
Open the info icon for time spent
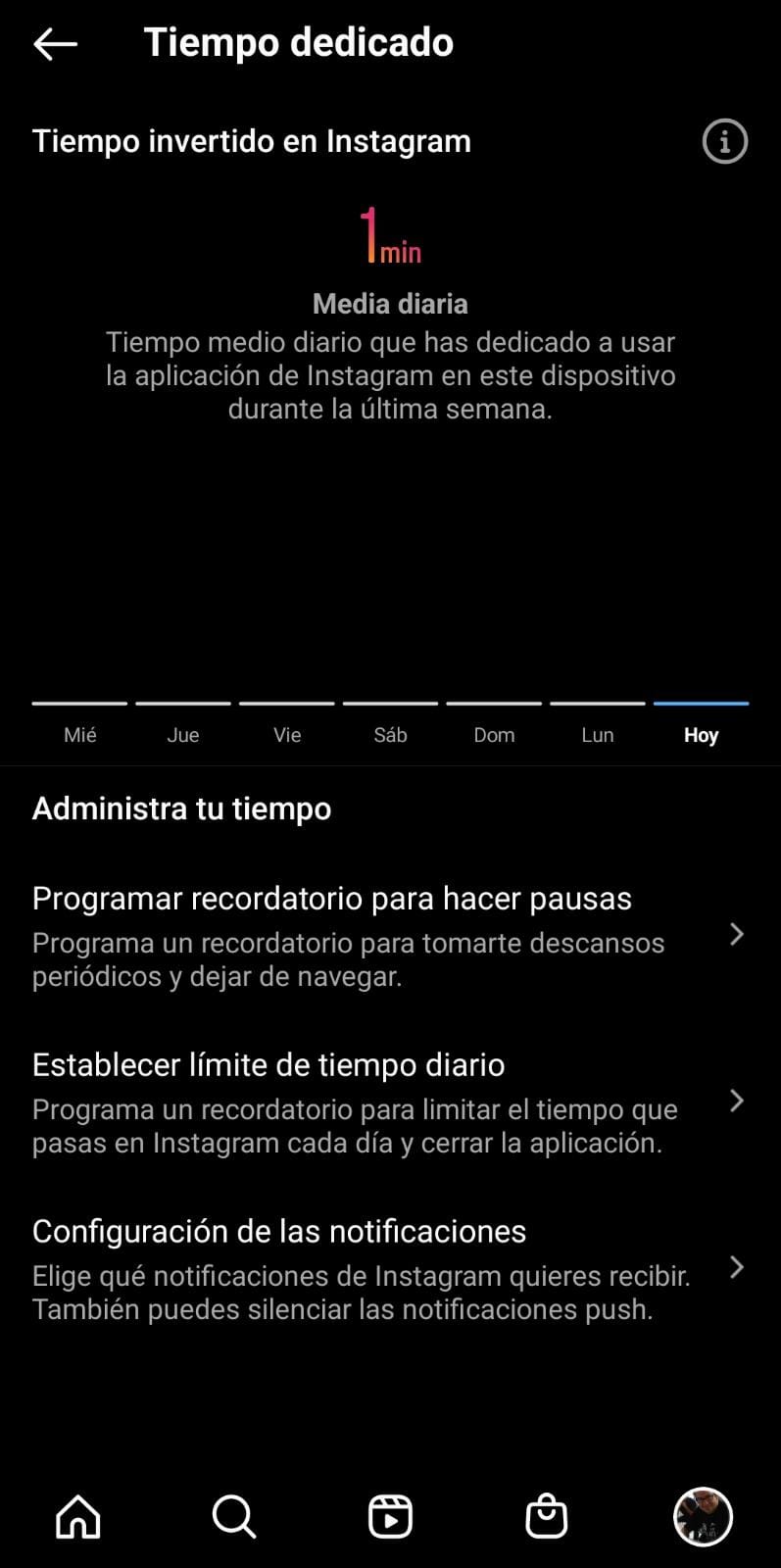tap(725, 141)
